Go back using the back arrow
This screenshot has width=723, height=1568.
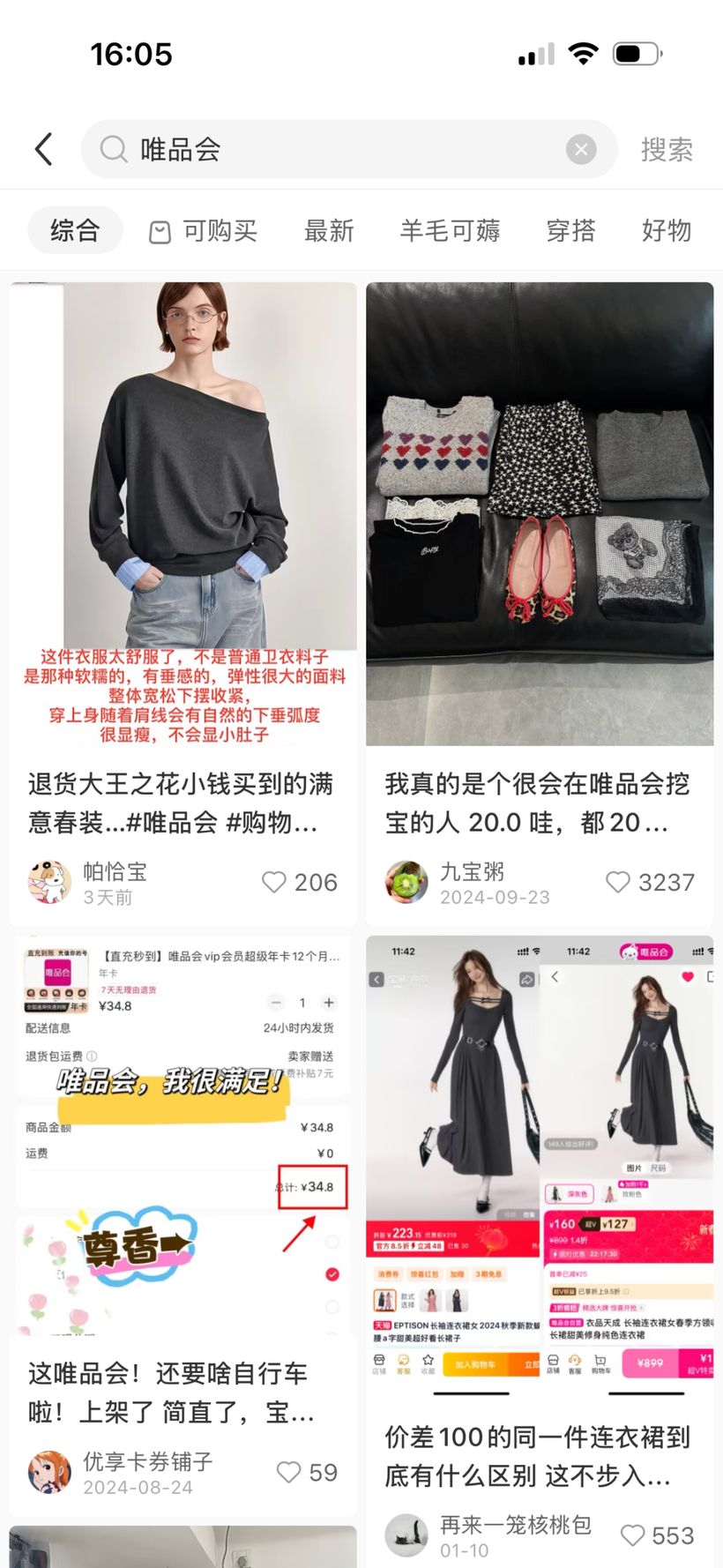point(44,149)
